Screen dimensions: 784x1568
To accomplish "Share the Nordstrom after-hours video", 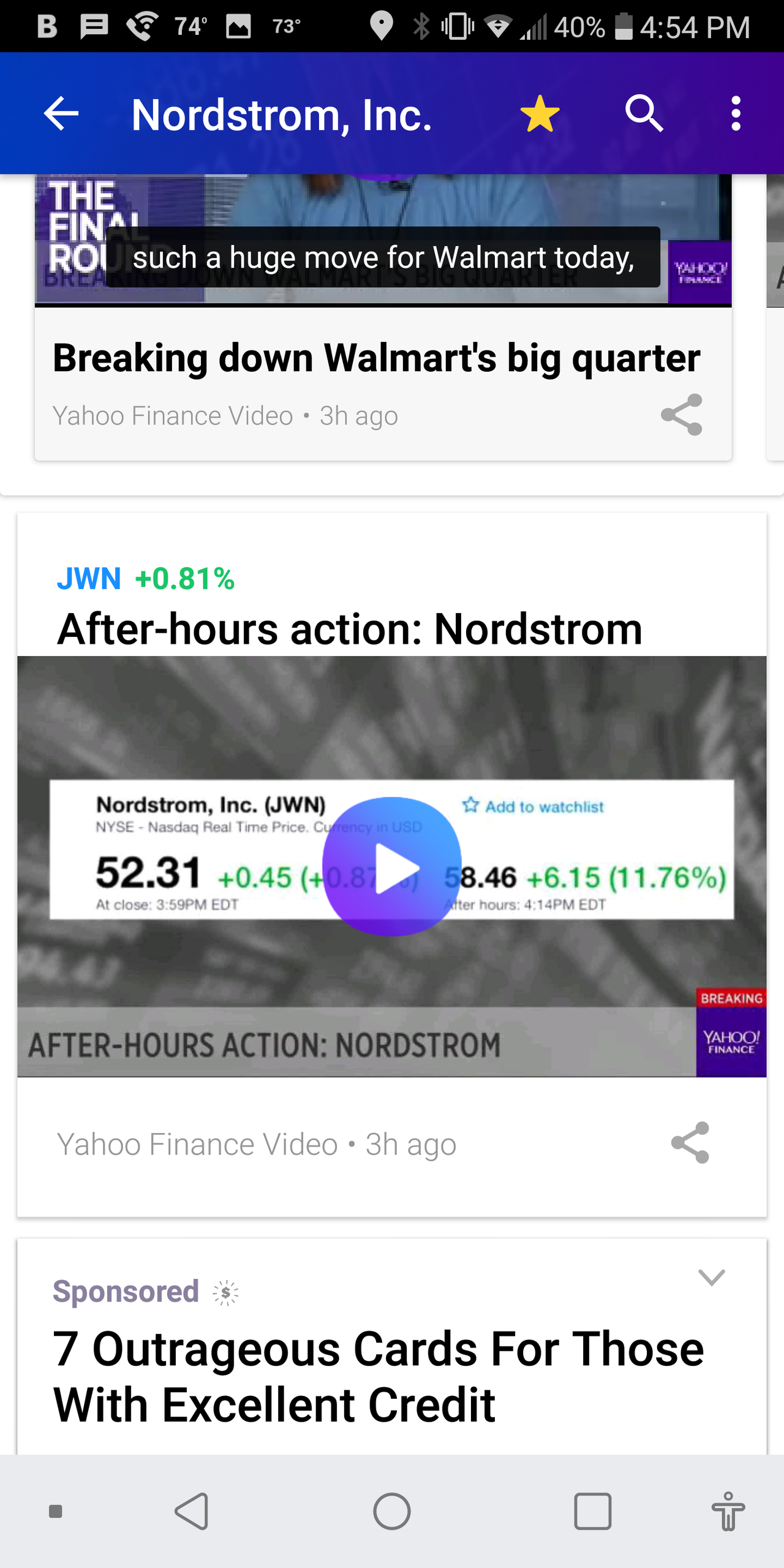I will point(690,1142).
